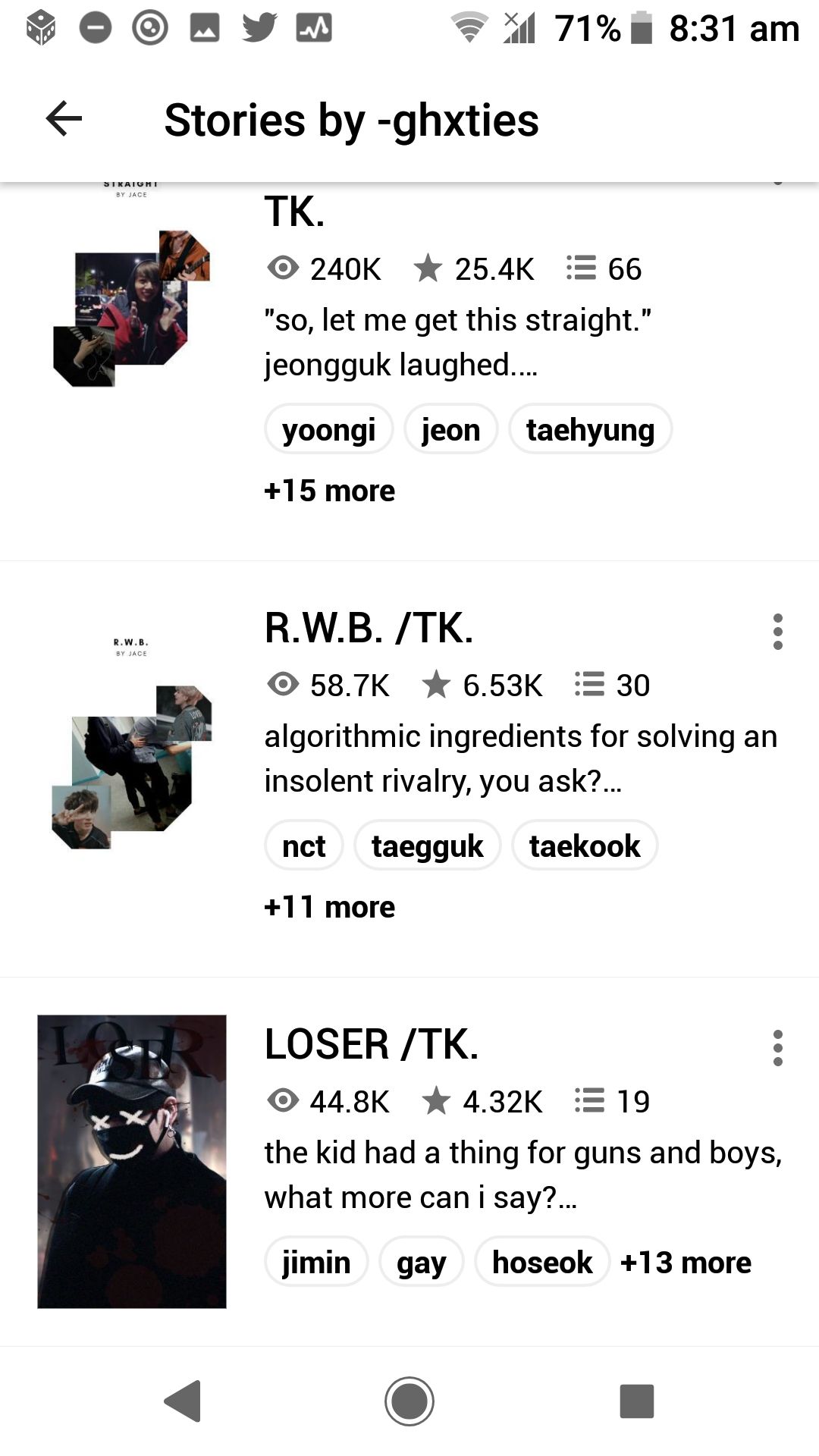This screenshot has height=1456, width=819.
Task: Expand +15 more tags
Action: pyautogui.click(x=329, y=491)
